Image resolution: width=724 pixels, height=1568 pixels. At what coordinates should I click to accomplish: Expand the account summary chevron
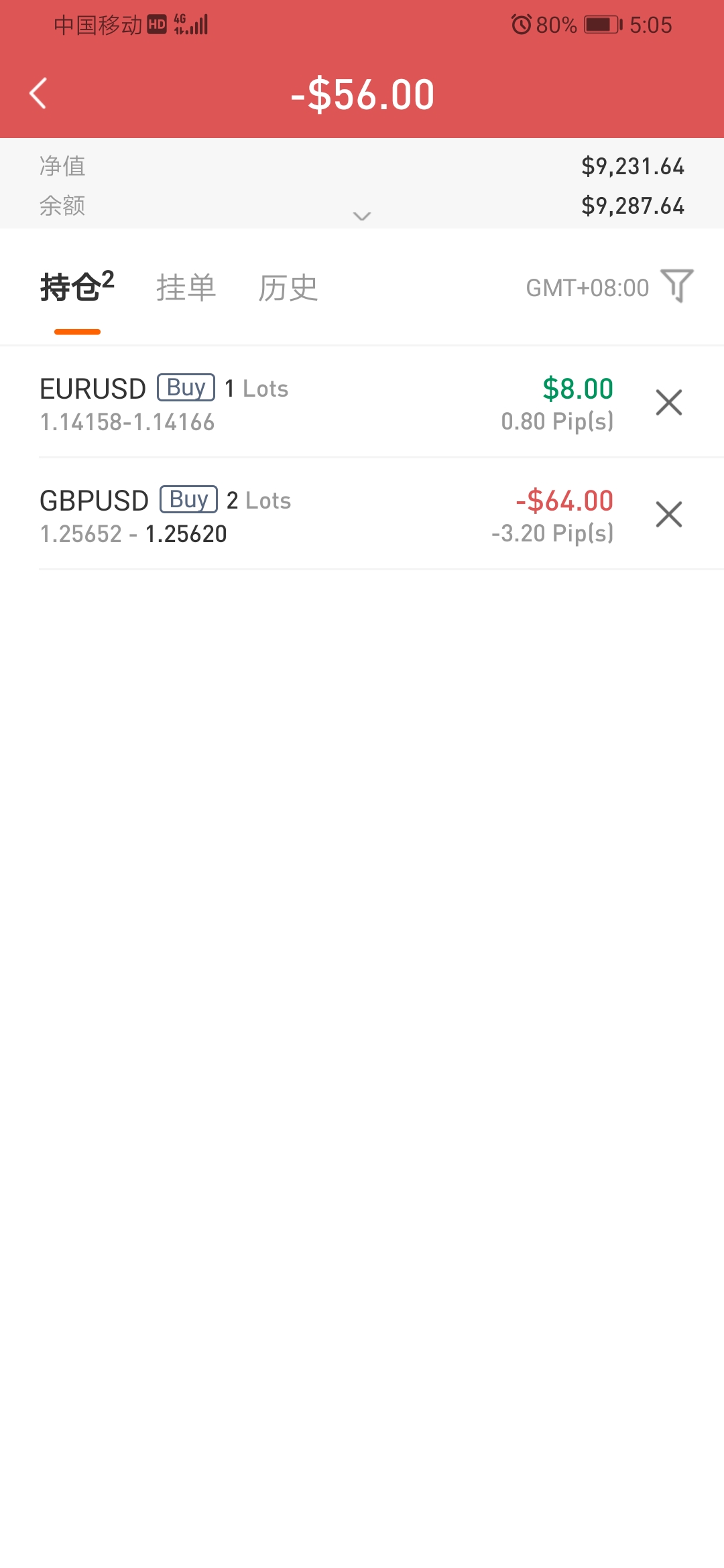(x=362, y=216)
